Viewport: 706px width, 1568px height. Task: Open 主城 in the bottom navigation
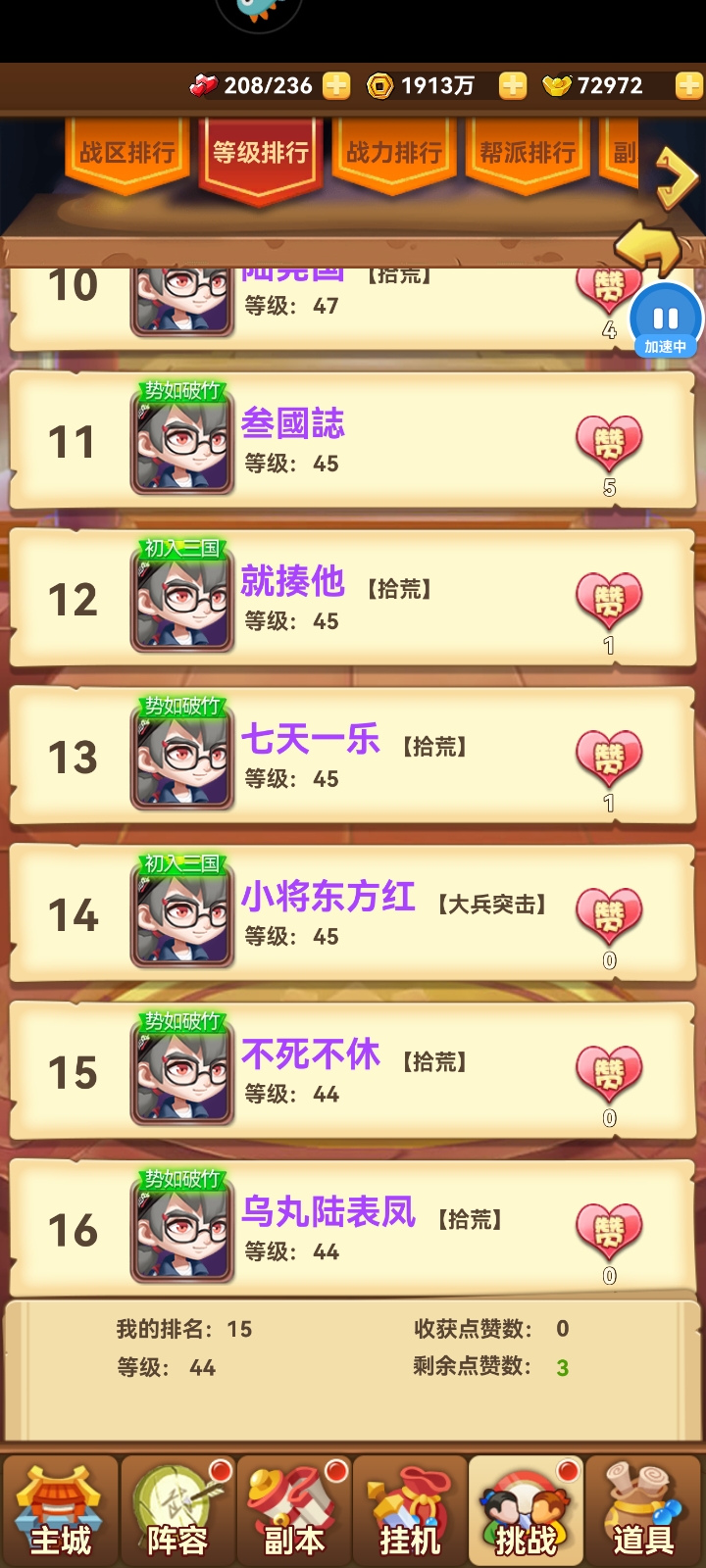coord(61,1511)
